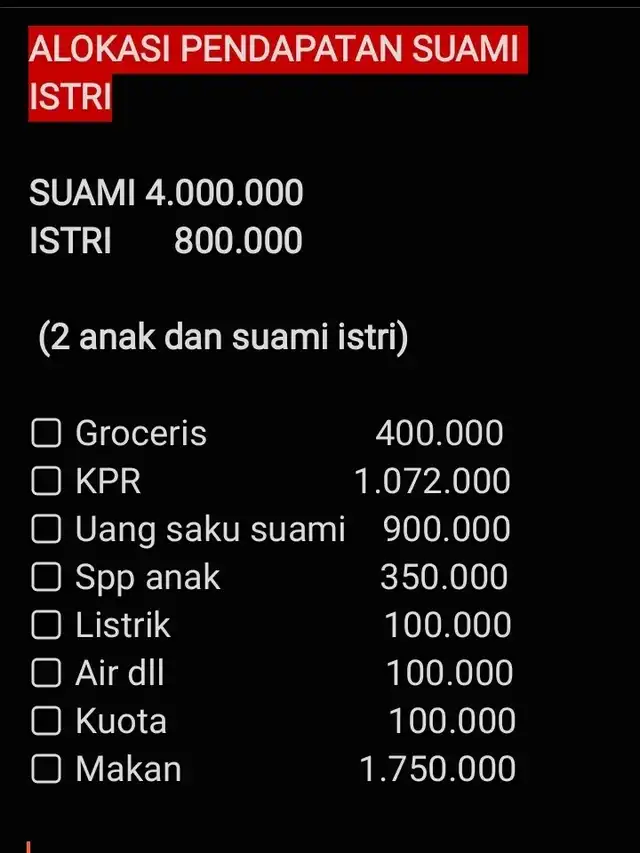Tick the Listrik checkbox
This screenshot has width=640, height=853.
(x=46, y=626)
